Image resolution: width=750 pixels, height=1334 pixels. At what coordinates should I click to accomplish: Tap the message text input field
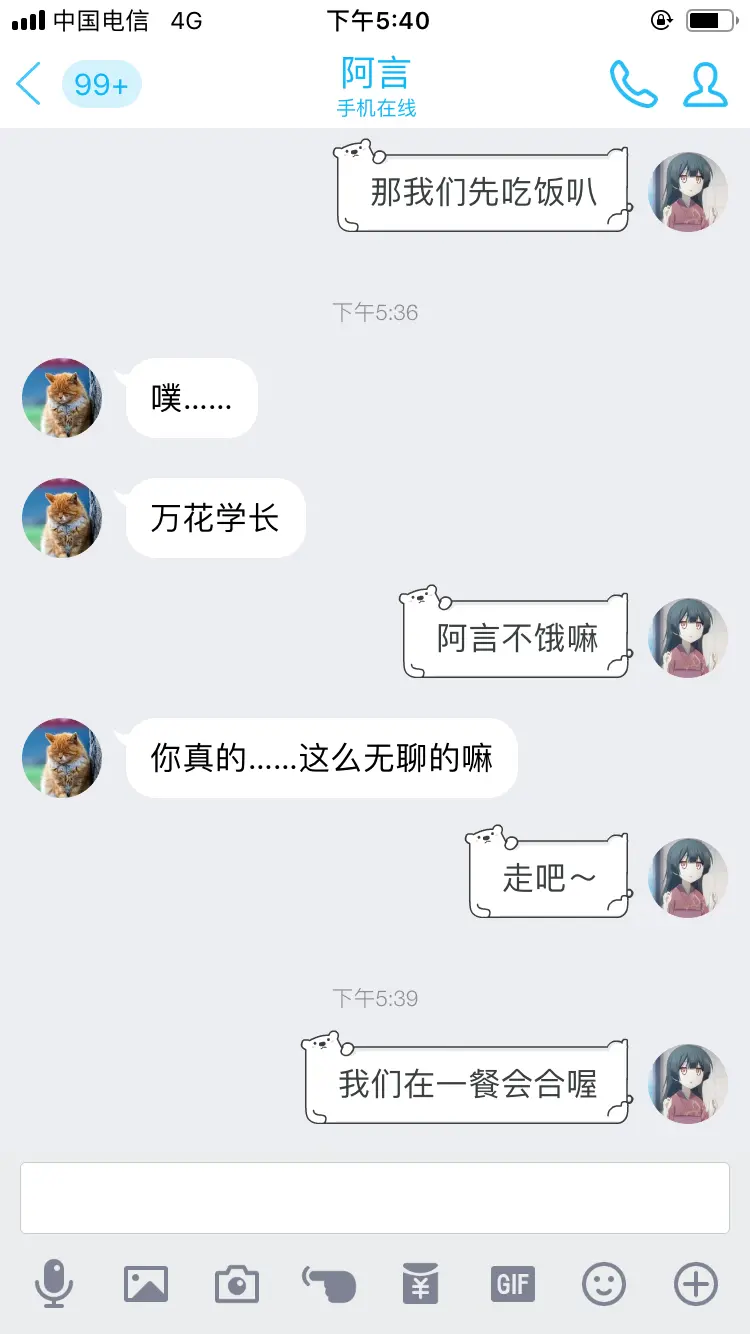tap(375, 1197)
